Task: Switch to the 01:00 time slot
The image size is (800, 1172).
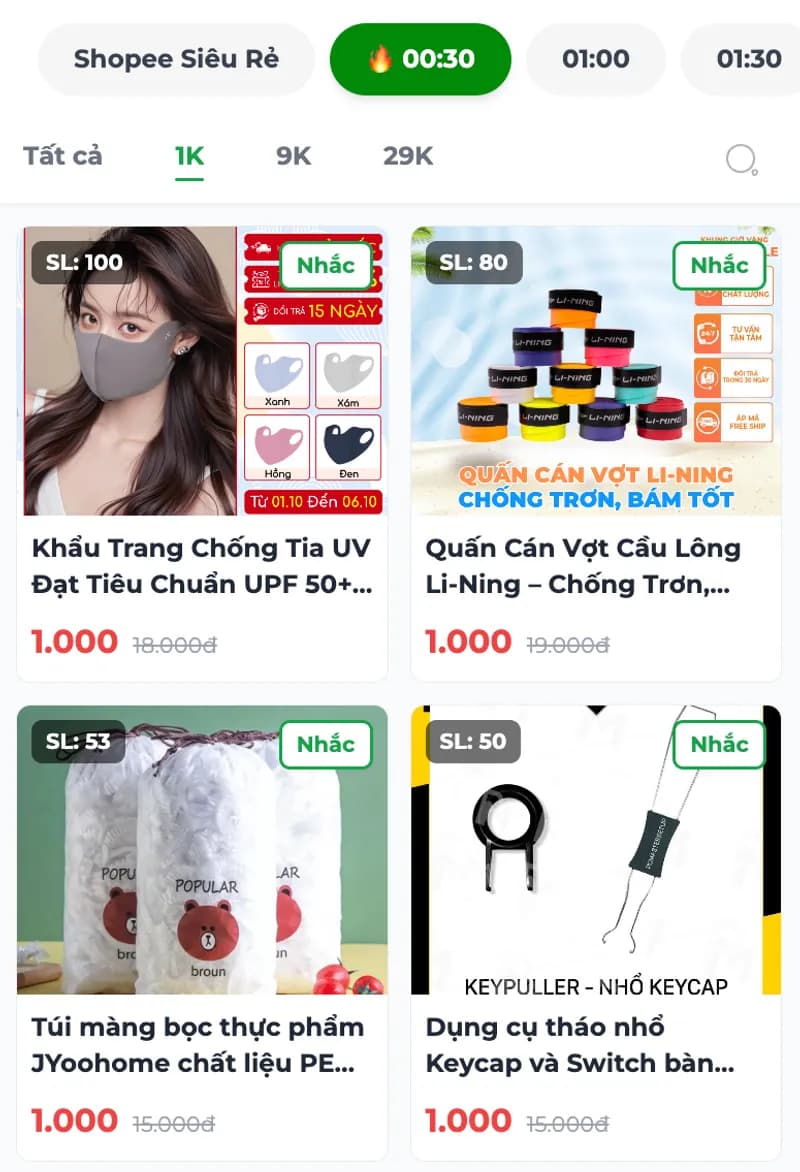Action: pyautogui.click(x=595, y=59)
